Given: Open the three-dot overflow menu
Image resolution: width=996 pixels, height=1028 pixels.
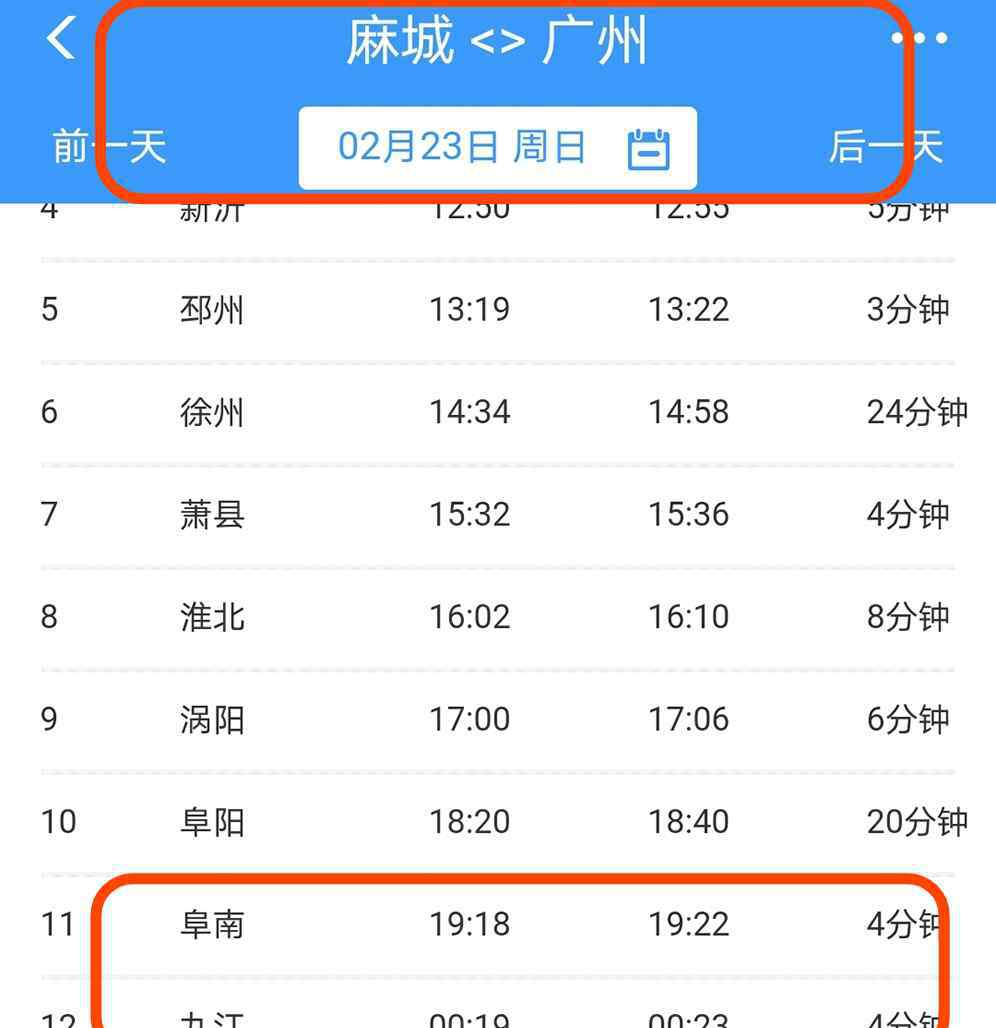Looking at the screenshot, I should tap(919, 40).
